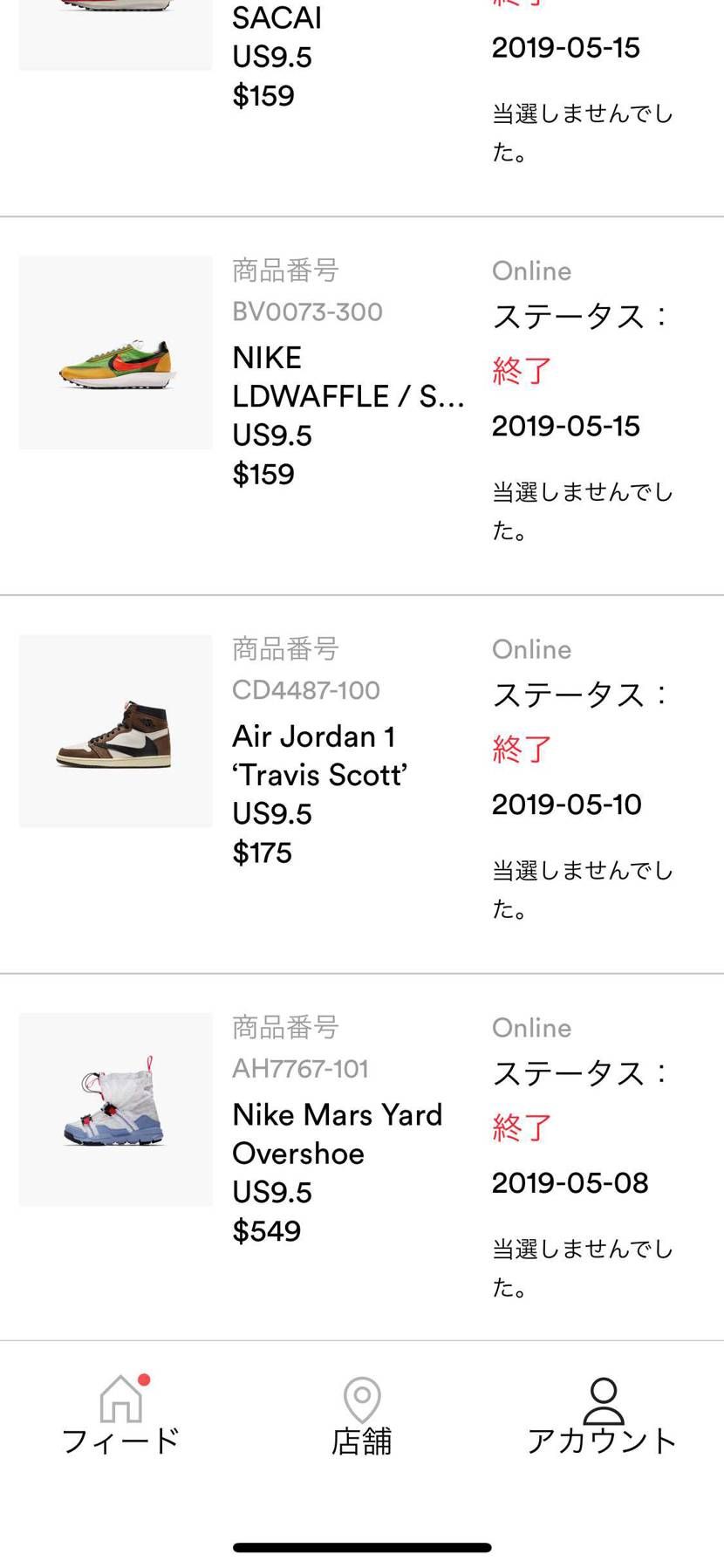Tap the $549 price of the Mars Yard Overshoe
The width and height of the screenshot is (724, 1568).
(266, 1231)
